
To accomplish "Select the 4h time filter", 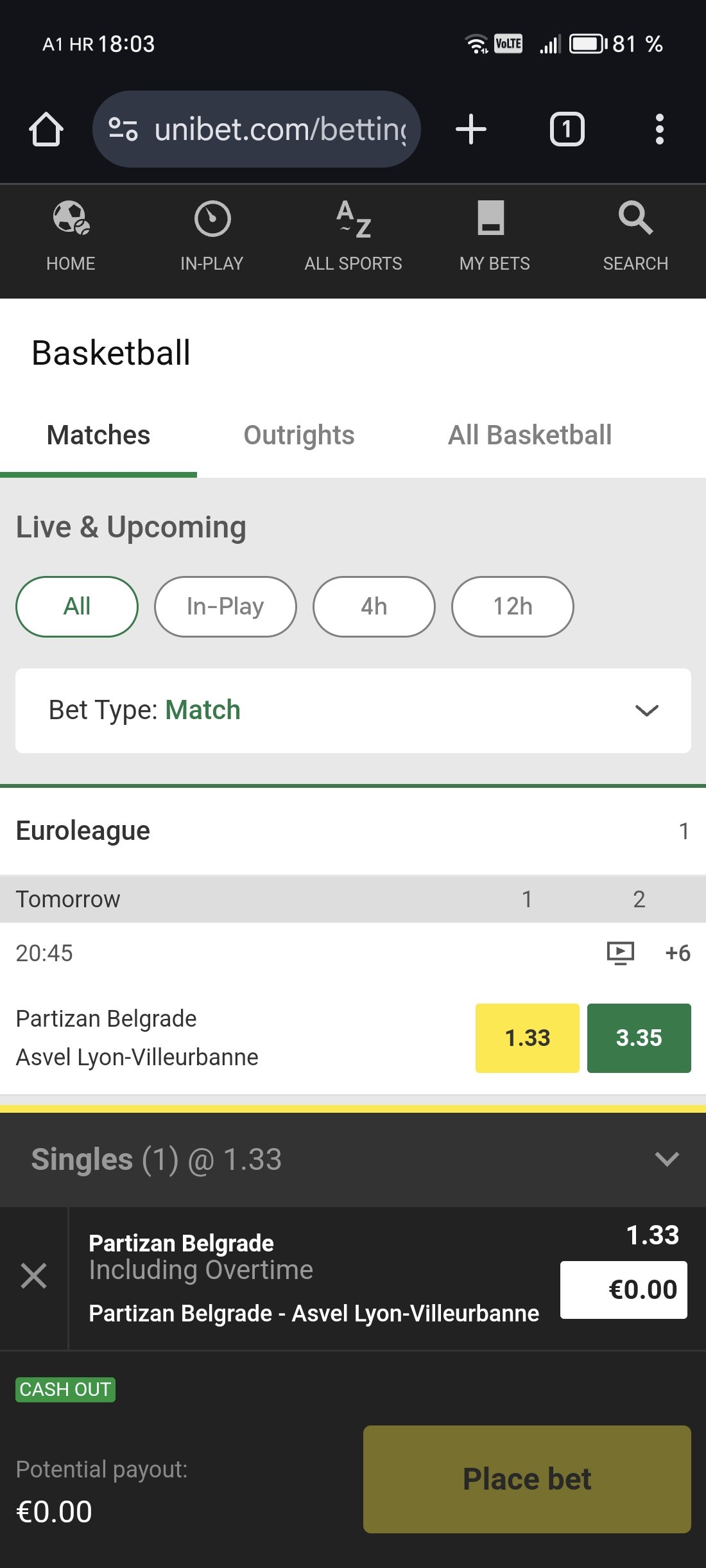I will pos(374,607).
